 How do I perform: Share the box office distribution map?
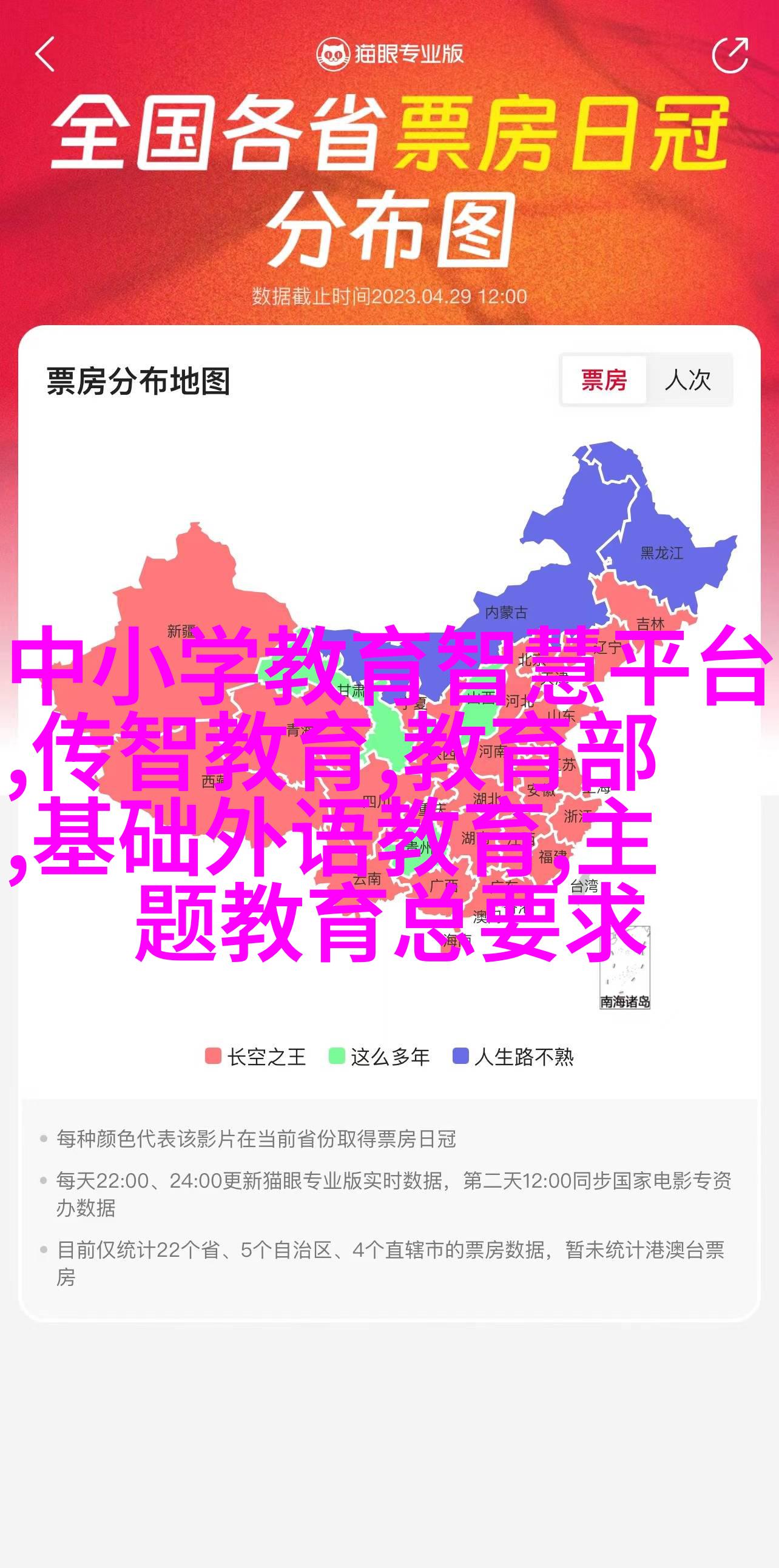[730, 55]
